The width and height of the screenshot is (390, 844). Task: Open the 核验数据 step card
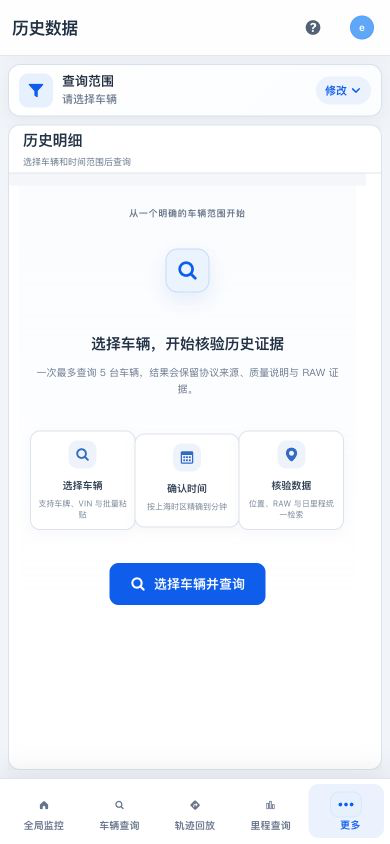(x=291, y=480)
